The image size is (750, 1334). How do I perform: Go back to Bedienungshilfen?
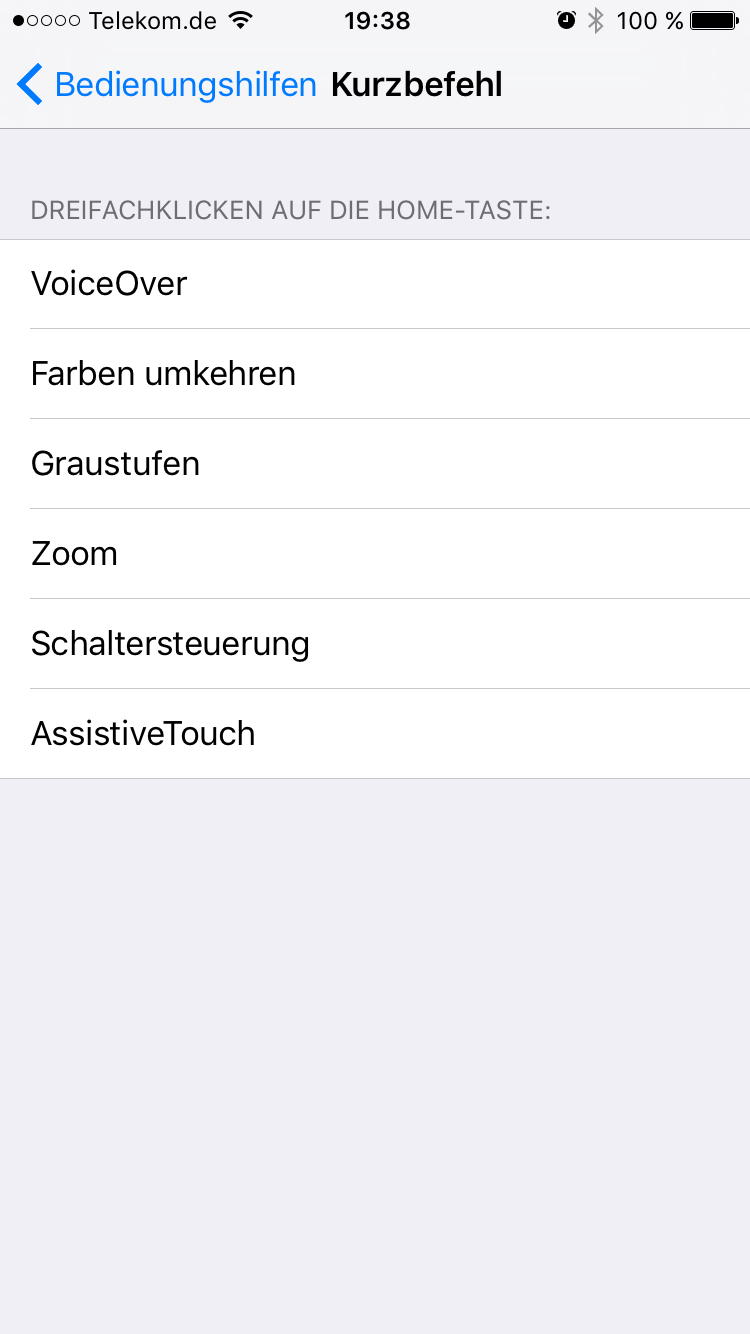pyautogui.click(x=167, y=85)
